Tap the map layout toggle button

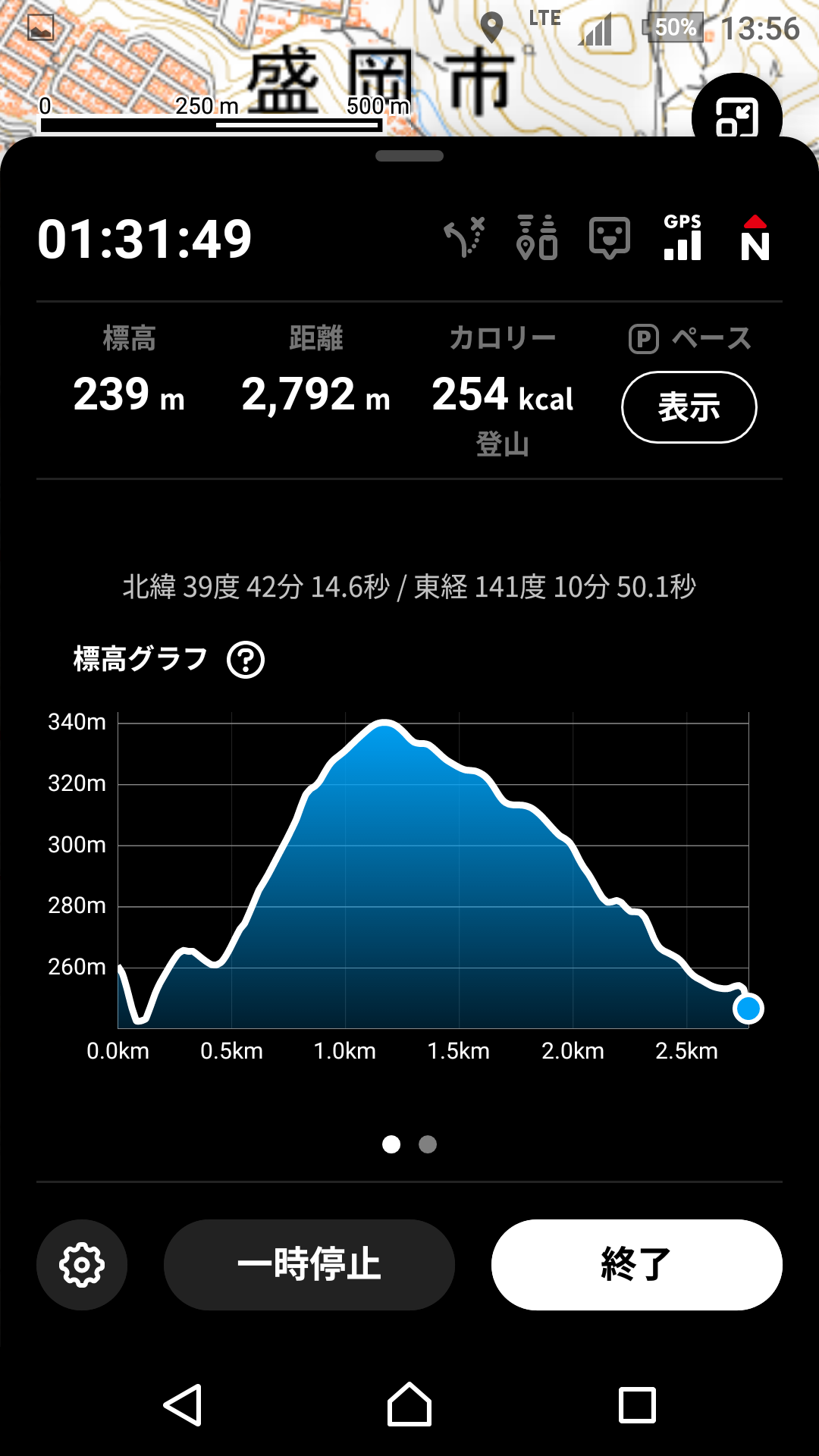click(736, 118)
